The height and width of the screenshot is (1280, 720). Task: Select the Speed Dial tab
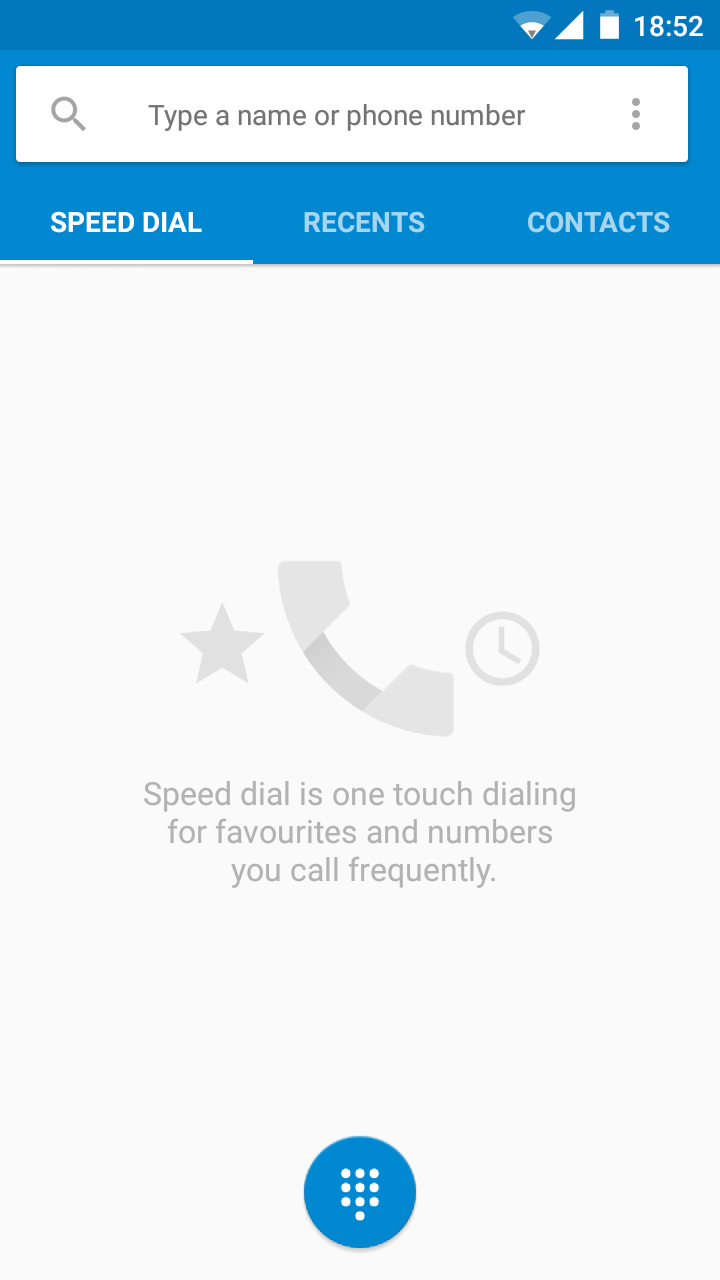pos(126,222)
